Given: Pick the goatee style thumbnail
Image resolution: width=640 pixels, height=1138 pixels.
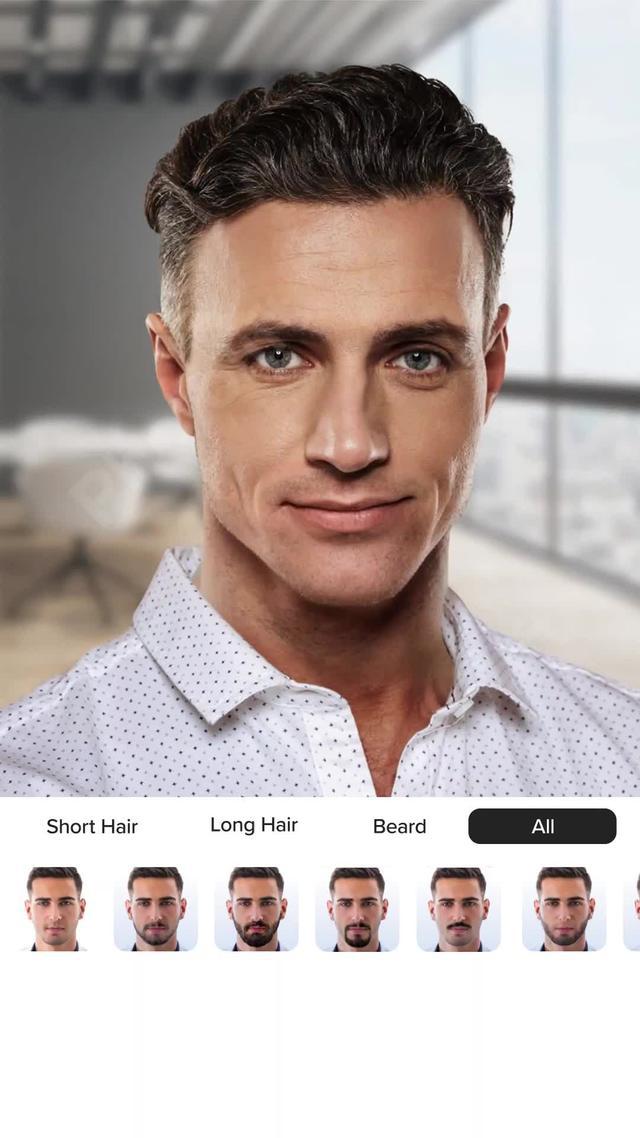Looking at the screenshot, I should [357, 908].
